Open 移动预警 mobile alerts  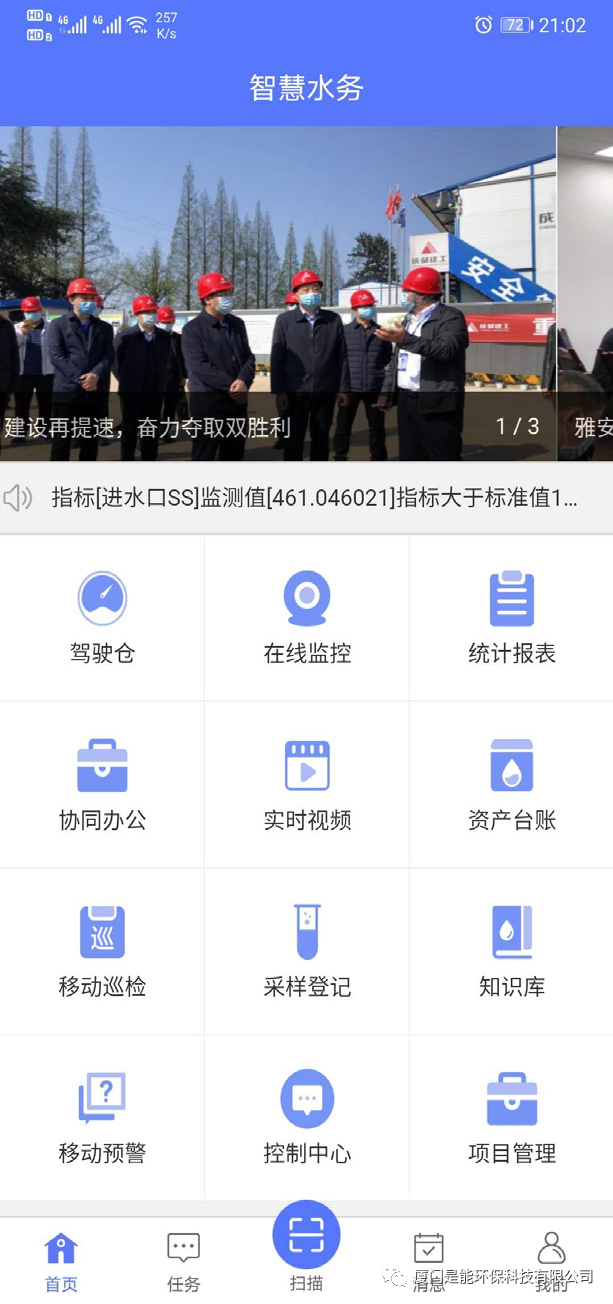[102, 1118]
